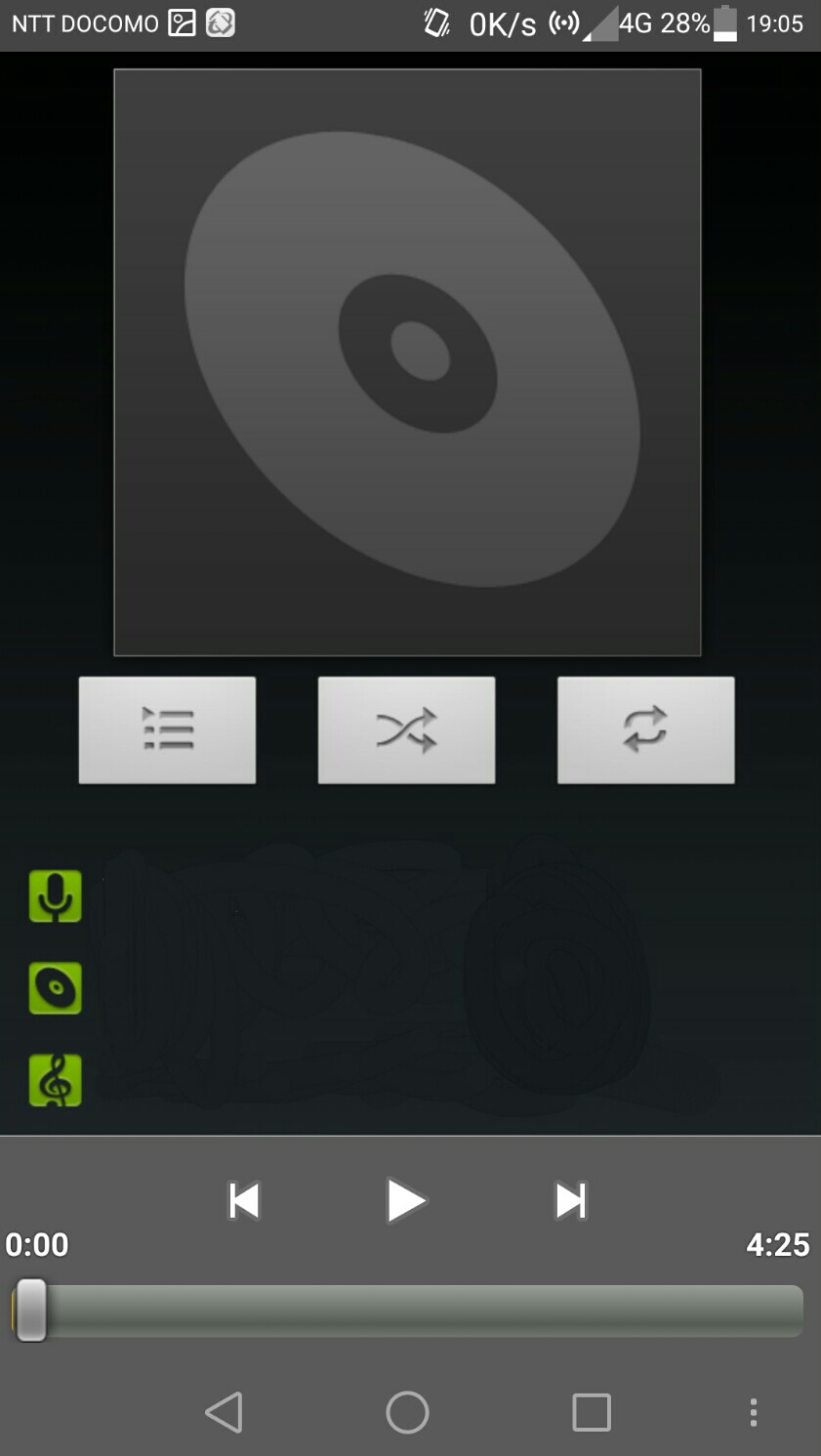Viewport: 821px width, 1456px height.
Task: Tap the album art cover
Action: [407, 361]
